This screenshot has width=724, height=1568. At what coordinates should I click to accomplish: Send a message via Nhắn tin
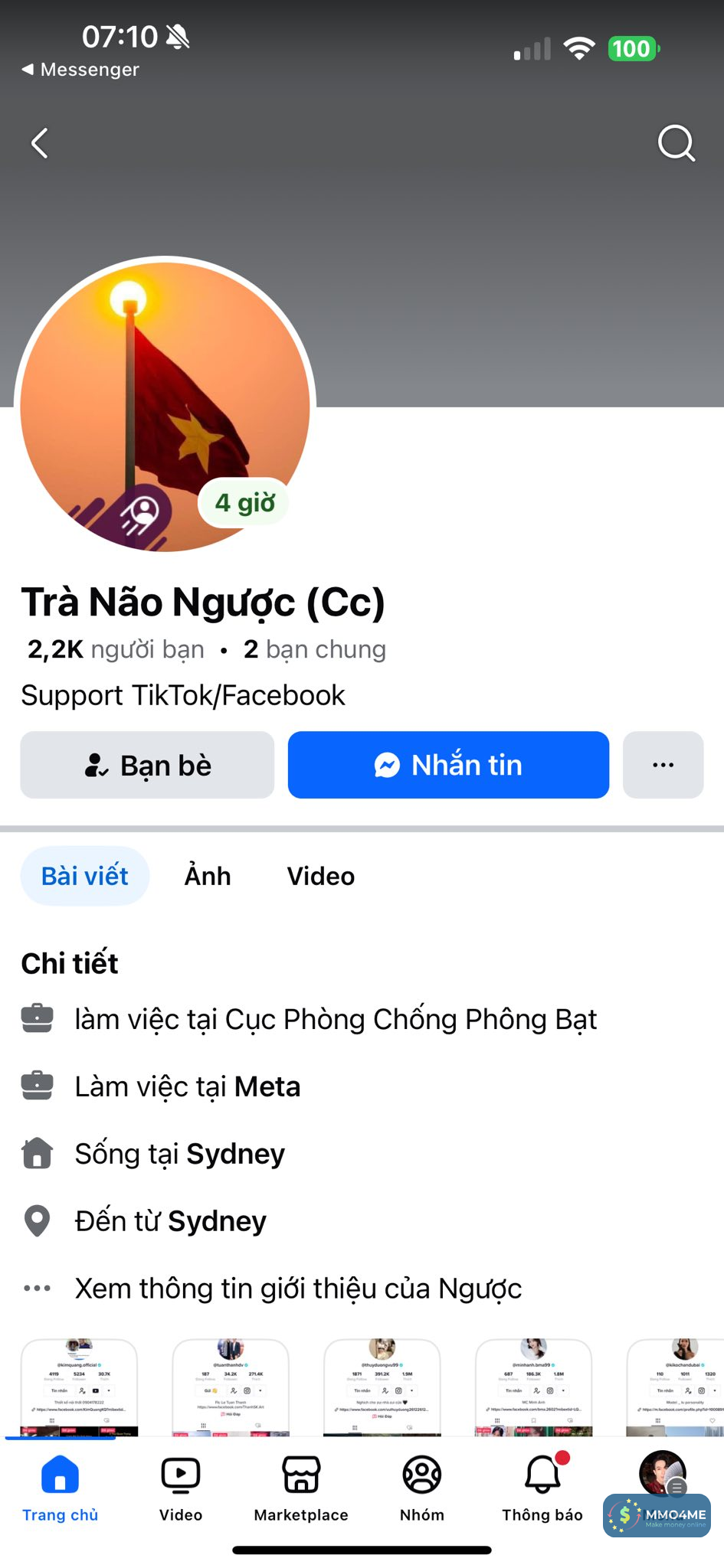point(448,765)
